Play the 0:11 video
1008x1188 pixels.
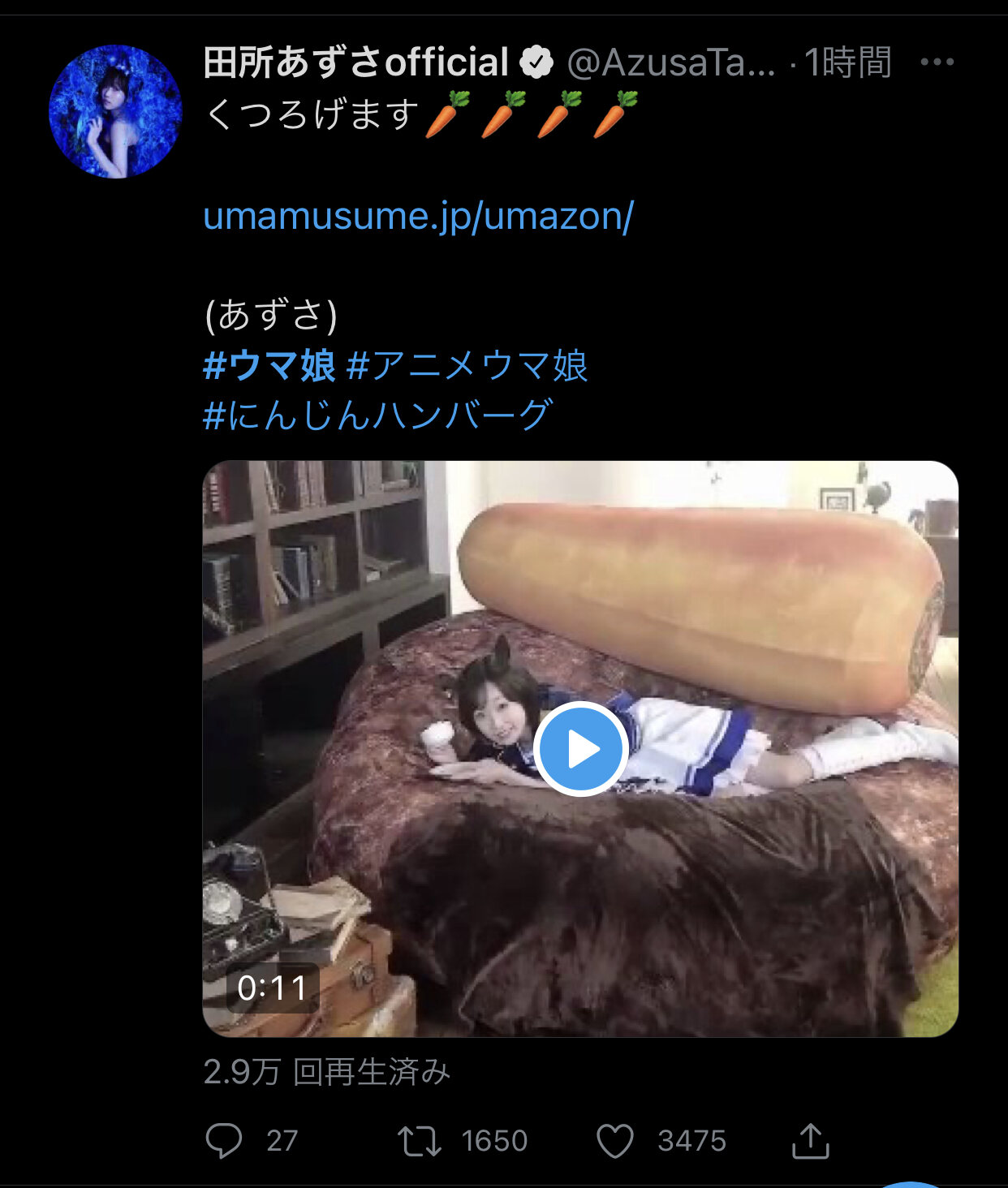pyautogui.click(x=579, y=748)
